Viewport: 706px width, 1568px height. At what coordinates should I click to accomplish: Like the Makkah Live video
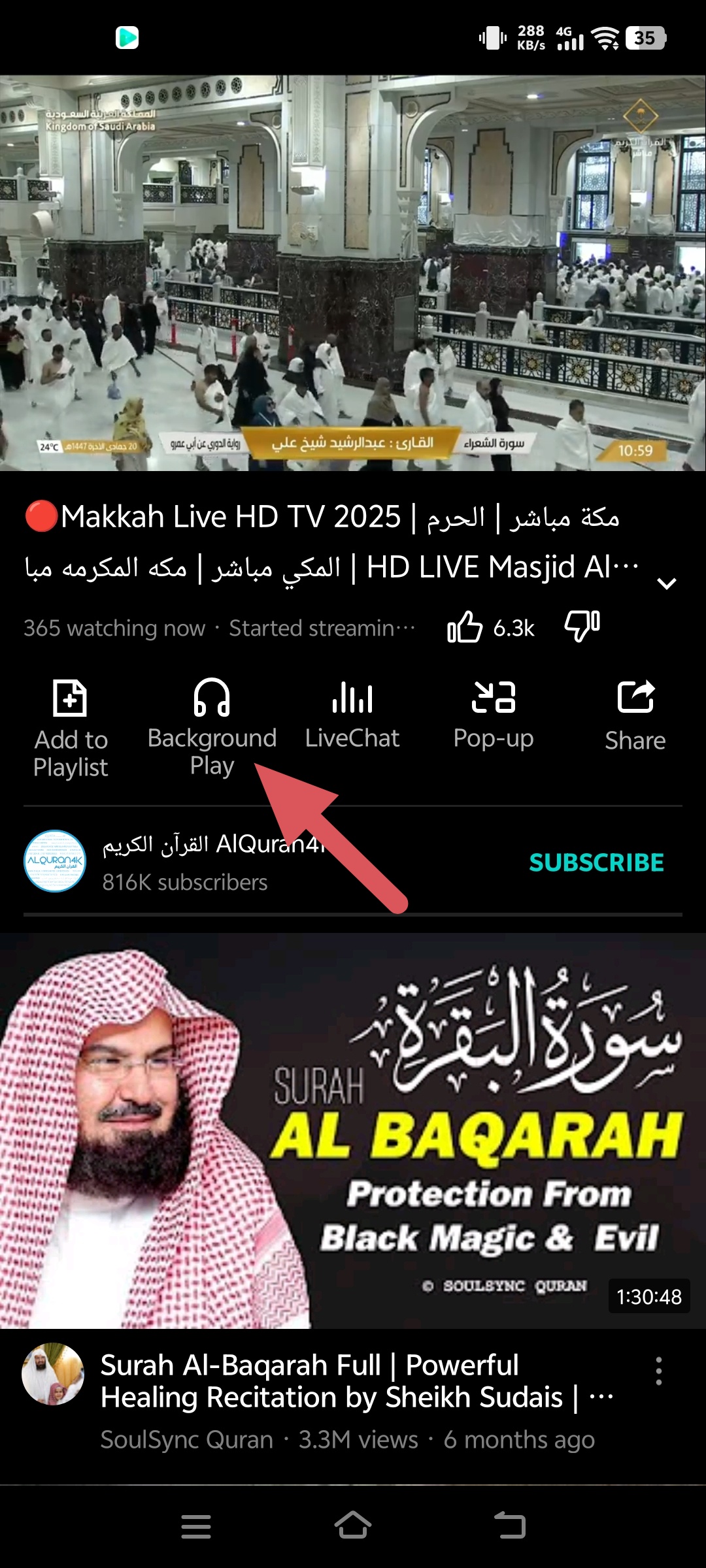click(x=465, y=628)
